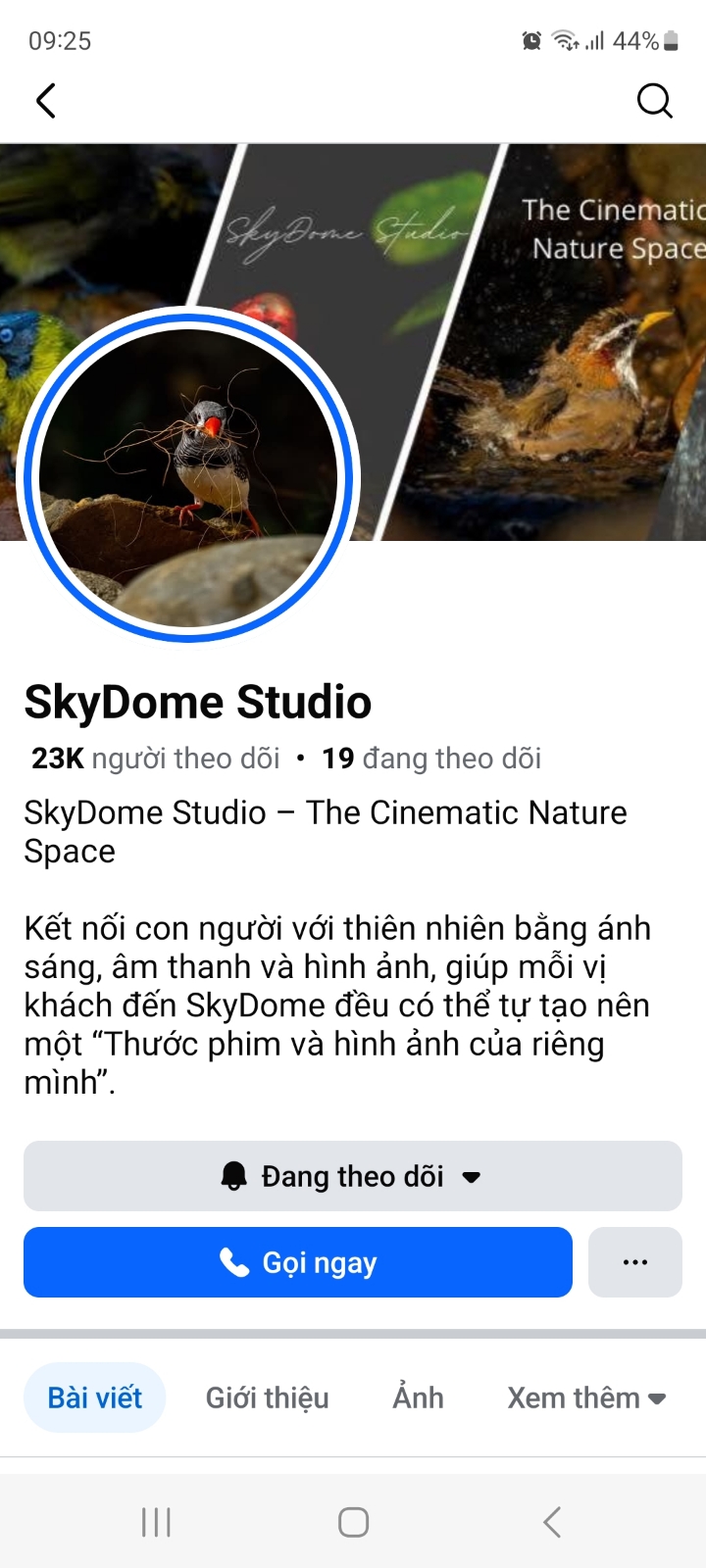Go to the home screen
This screenshot has width=706, height=1568.
click(353, 1522)
